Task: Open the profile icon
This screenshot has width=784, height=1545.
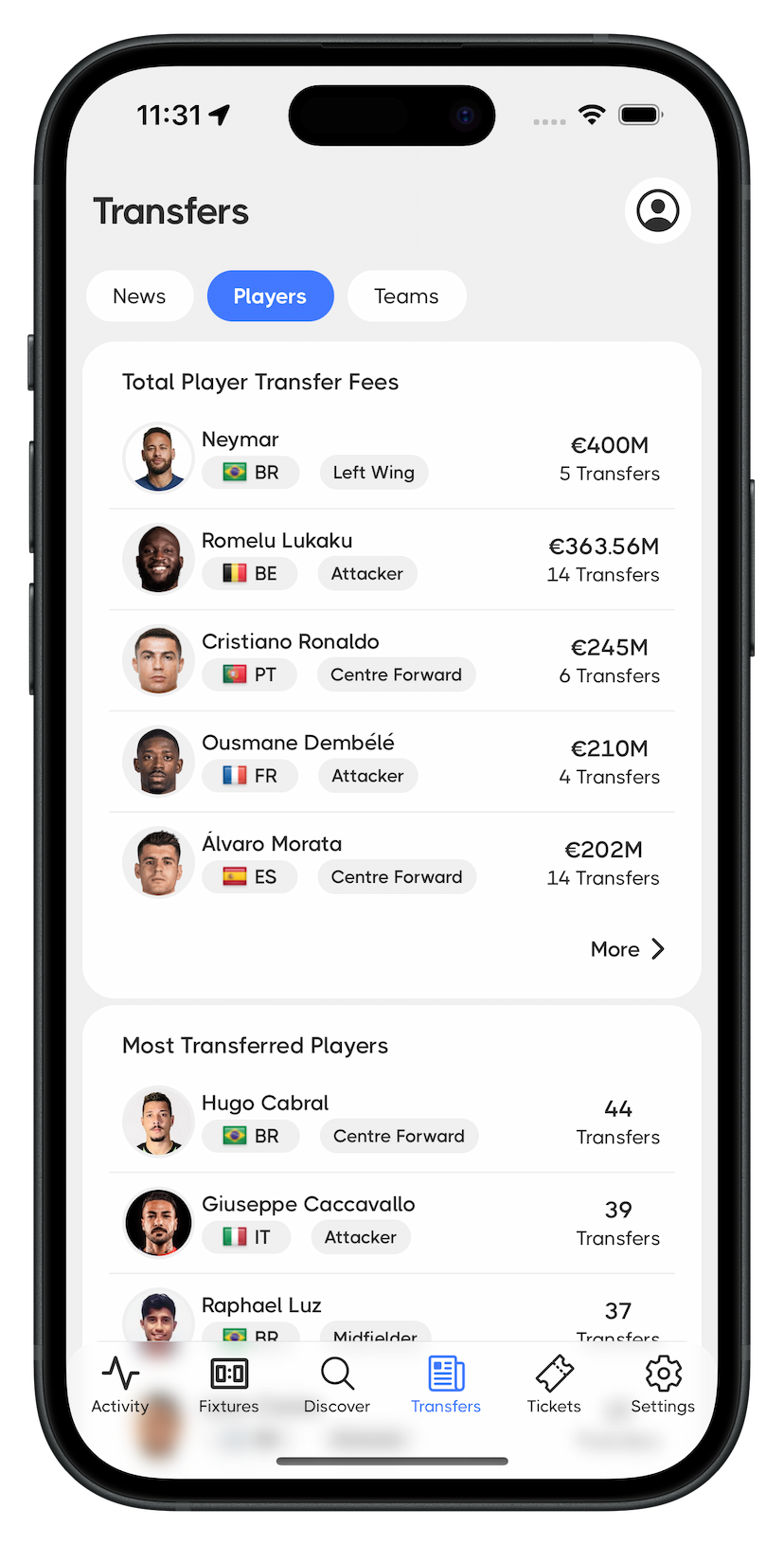Action: (657, 210)
